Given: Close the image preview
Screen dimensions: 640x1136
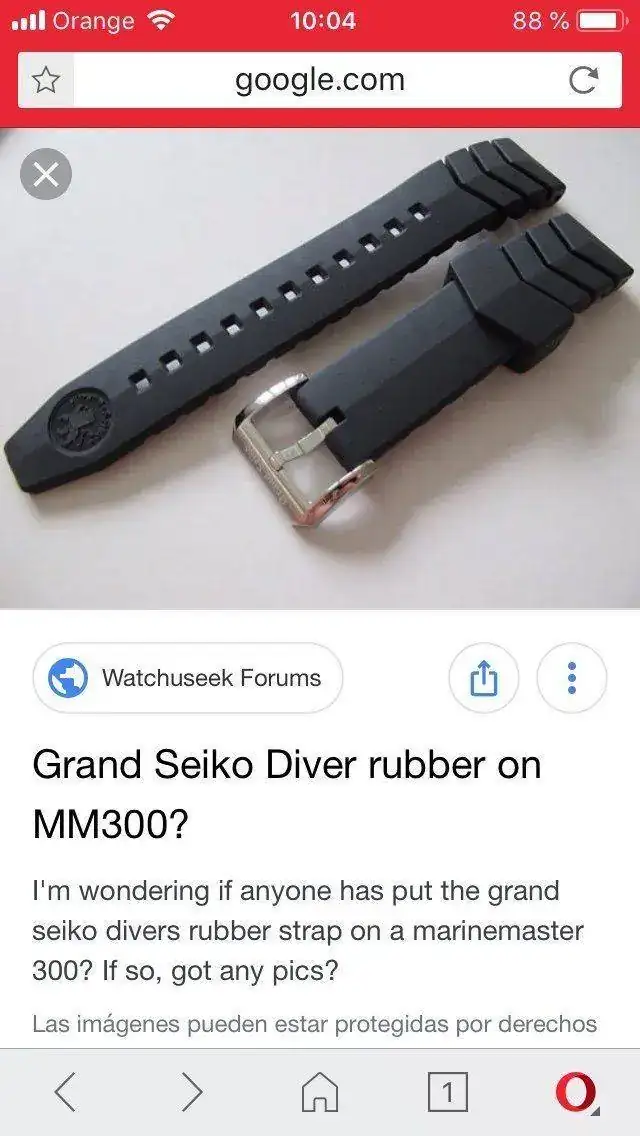Looking at the screenshot, I should tap(46, 176).
